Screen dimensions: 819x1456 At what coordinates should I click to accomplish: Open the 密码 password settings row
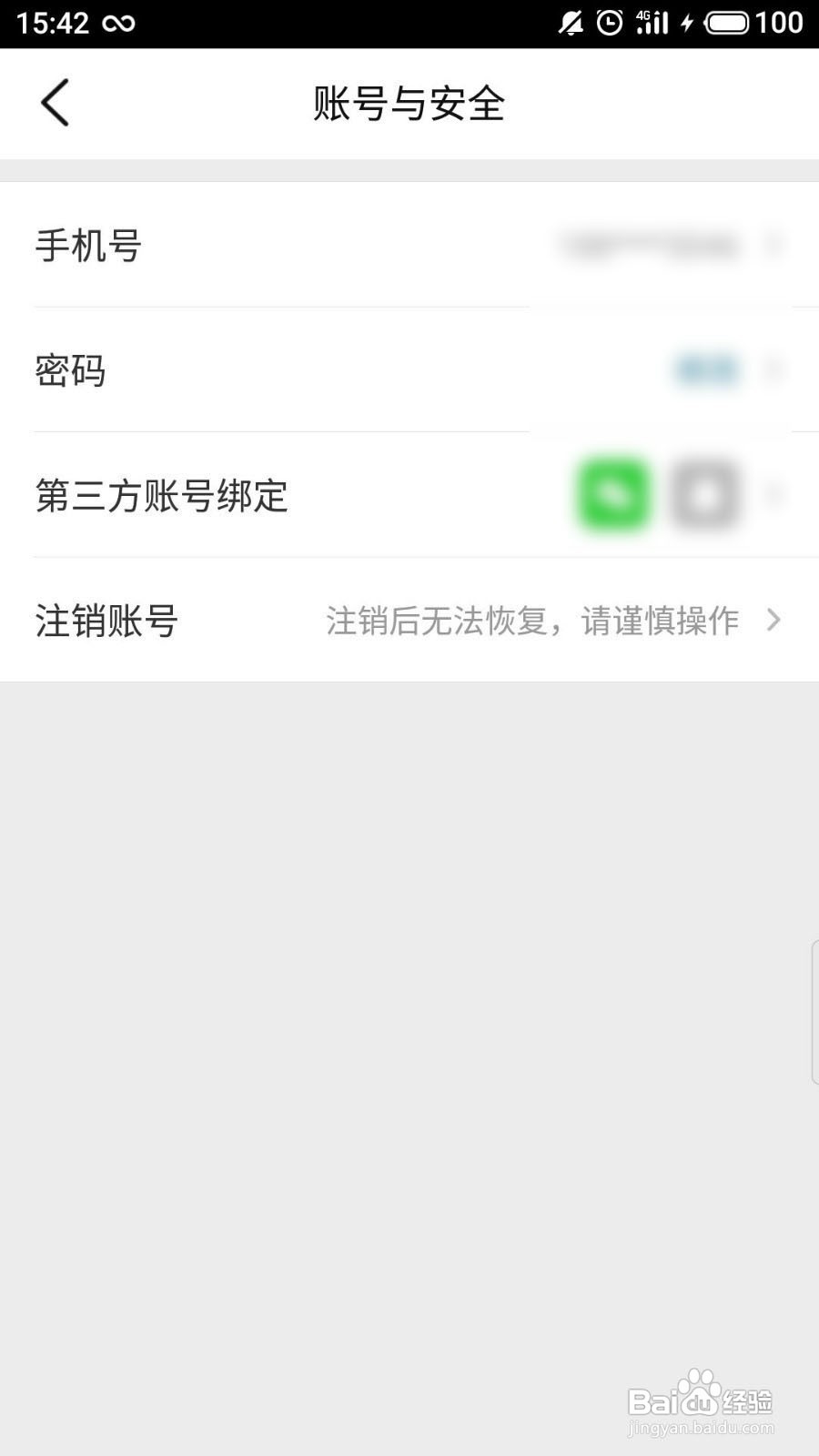(409, 371)
